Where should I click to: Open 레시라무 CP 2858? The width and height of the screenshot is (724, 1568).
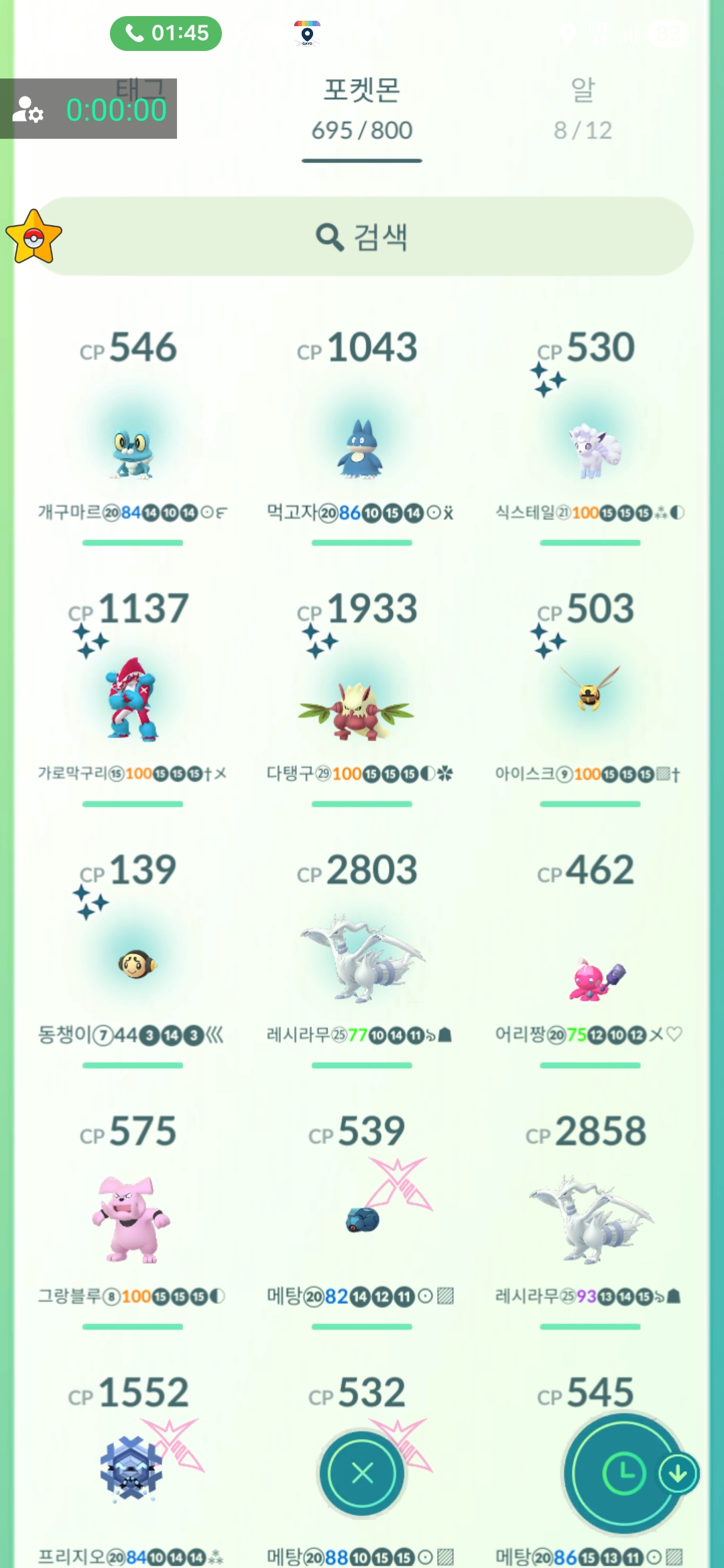coord(590,1220)
